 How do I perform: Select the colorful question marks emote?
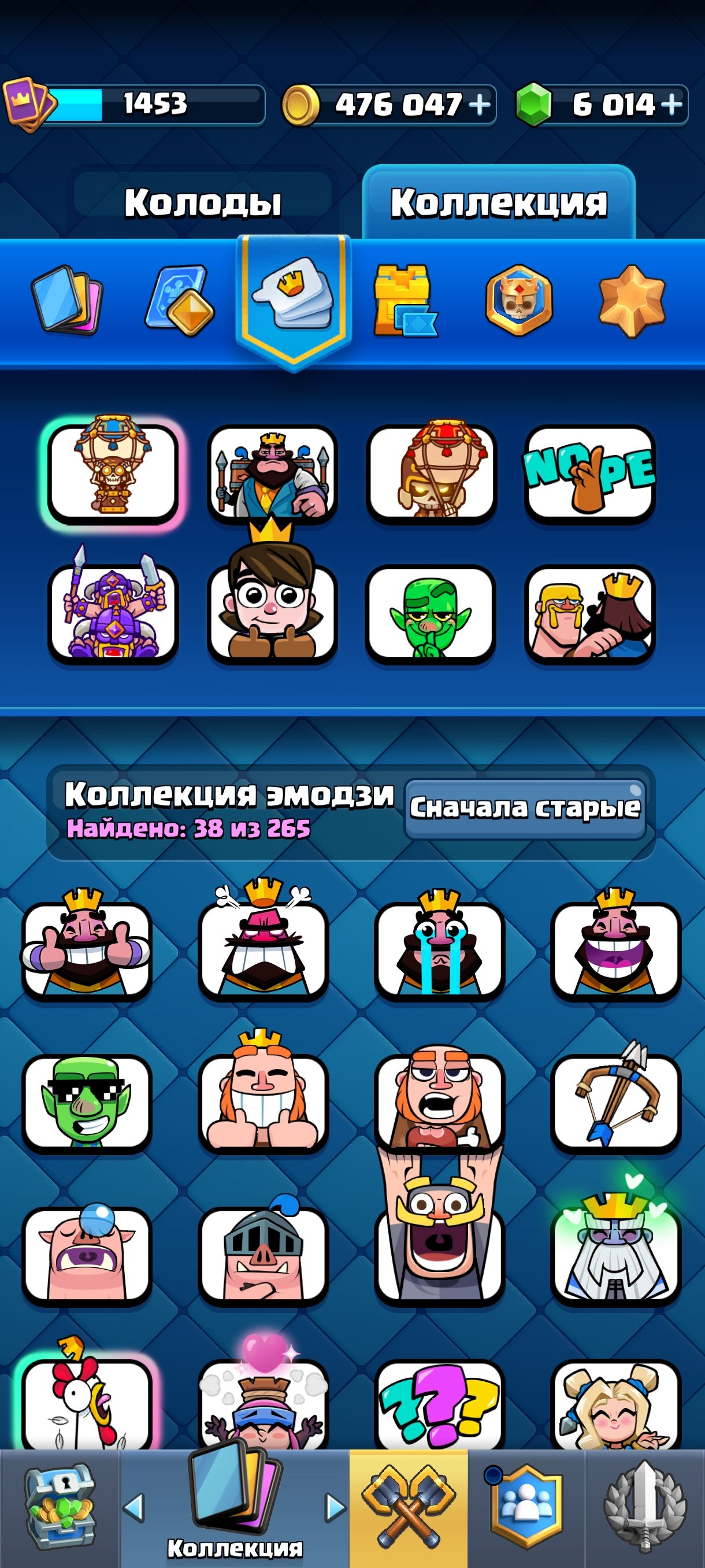pos(439,1405)
